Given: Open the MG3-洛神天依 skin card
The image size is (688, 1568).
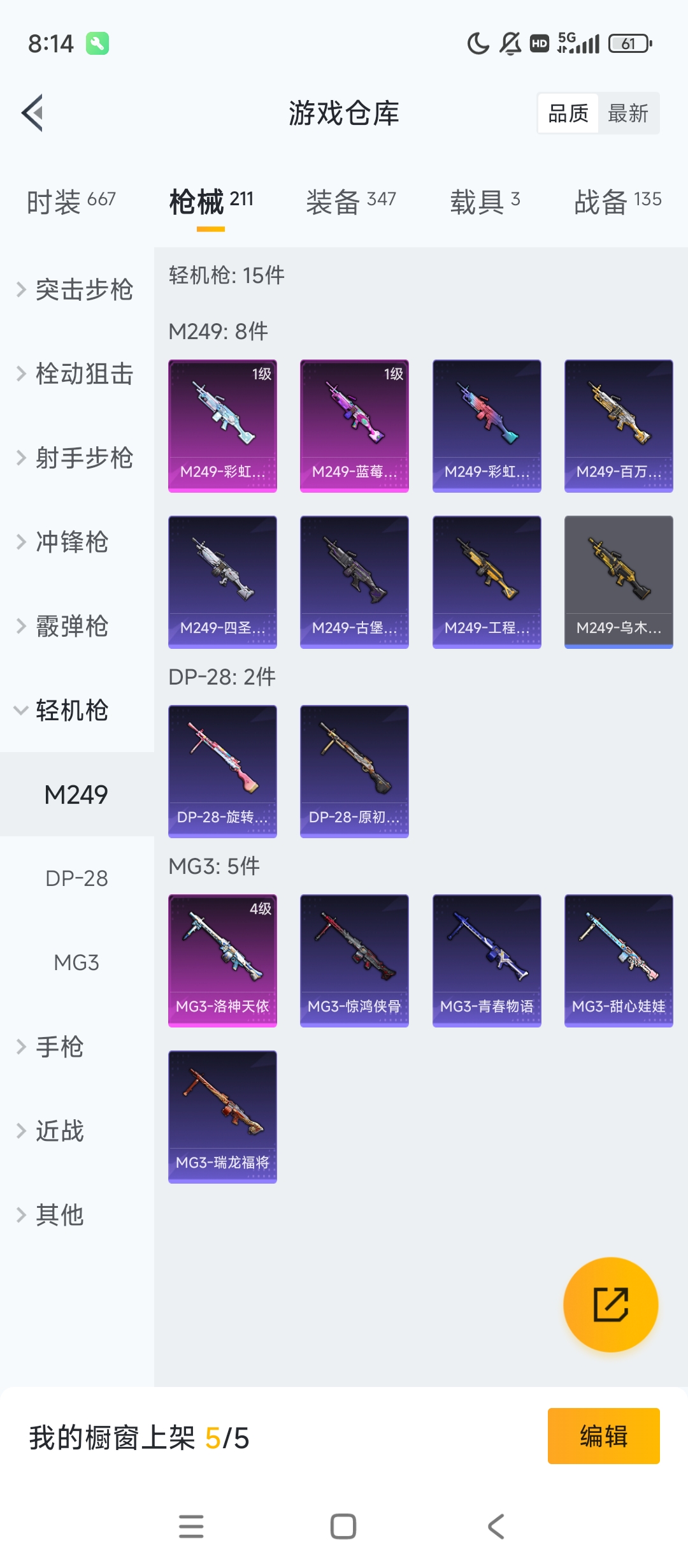Looking at the screenshot, I should (222, 961).
